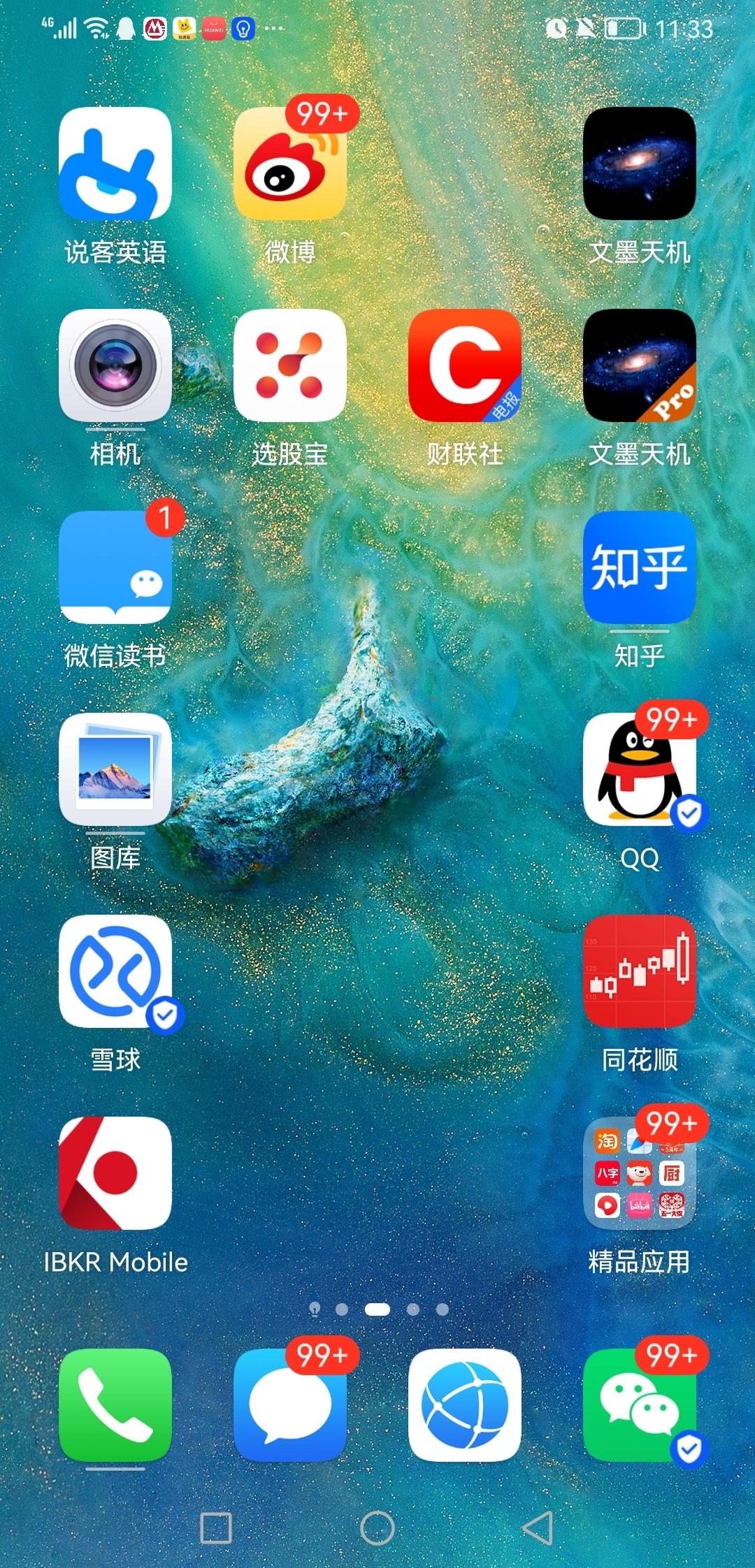Expand the 精品应用 folder
The image size is (755, 1568).
tap(640, 1173)
